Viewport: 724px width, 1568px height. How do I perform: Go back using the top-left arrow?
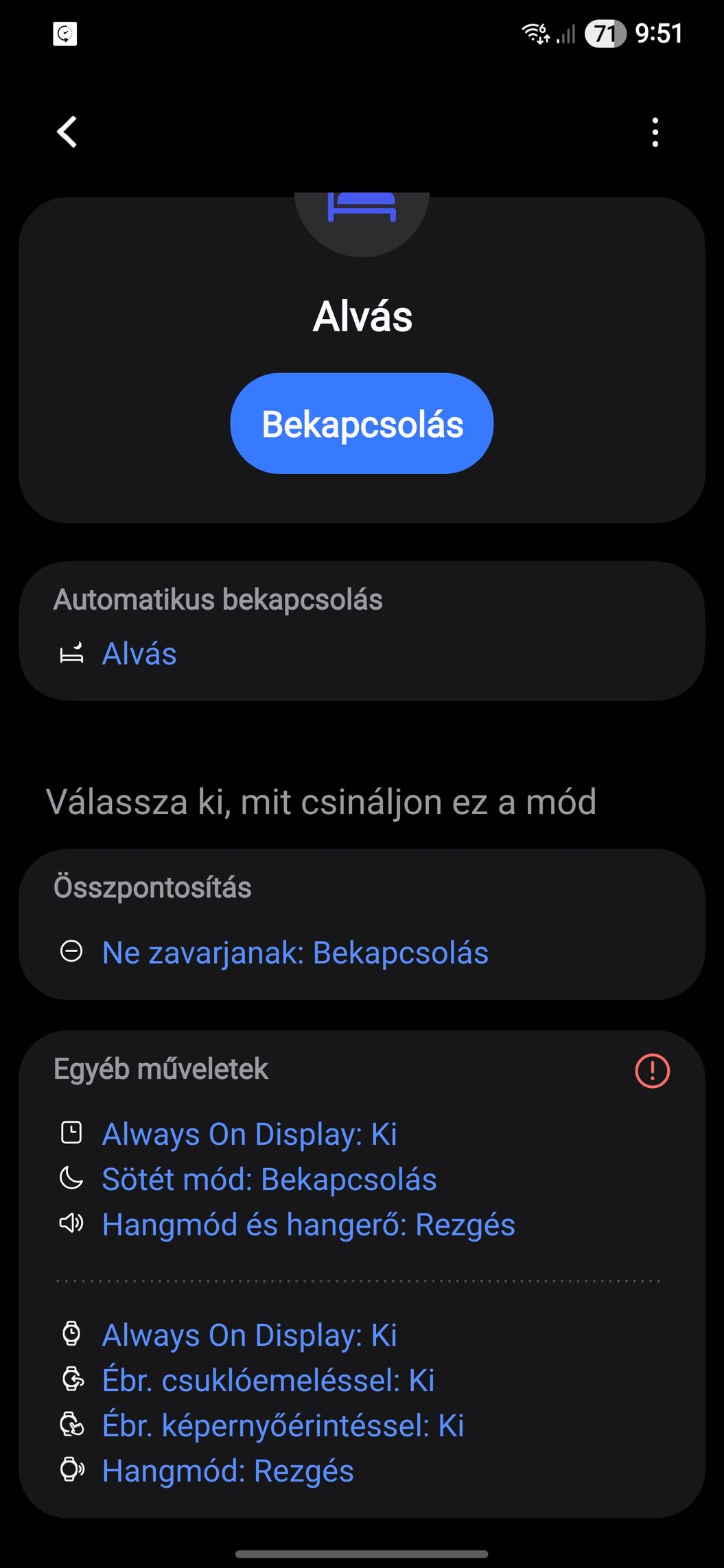tap(67, 132)
